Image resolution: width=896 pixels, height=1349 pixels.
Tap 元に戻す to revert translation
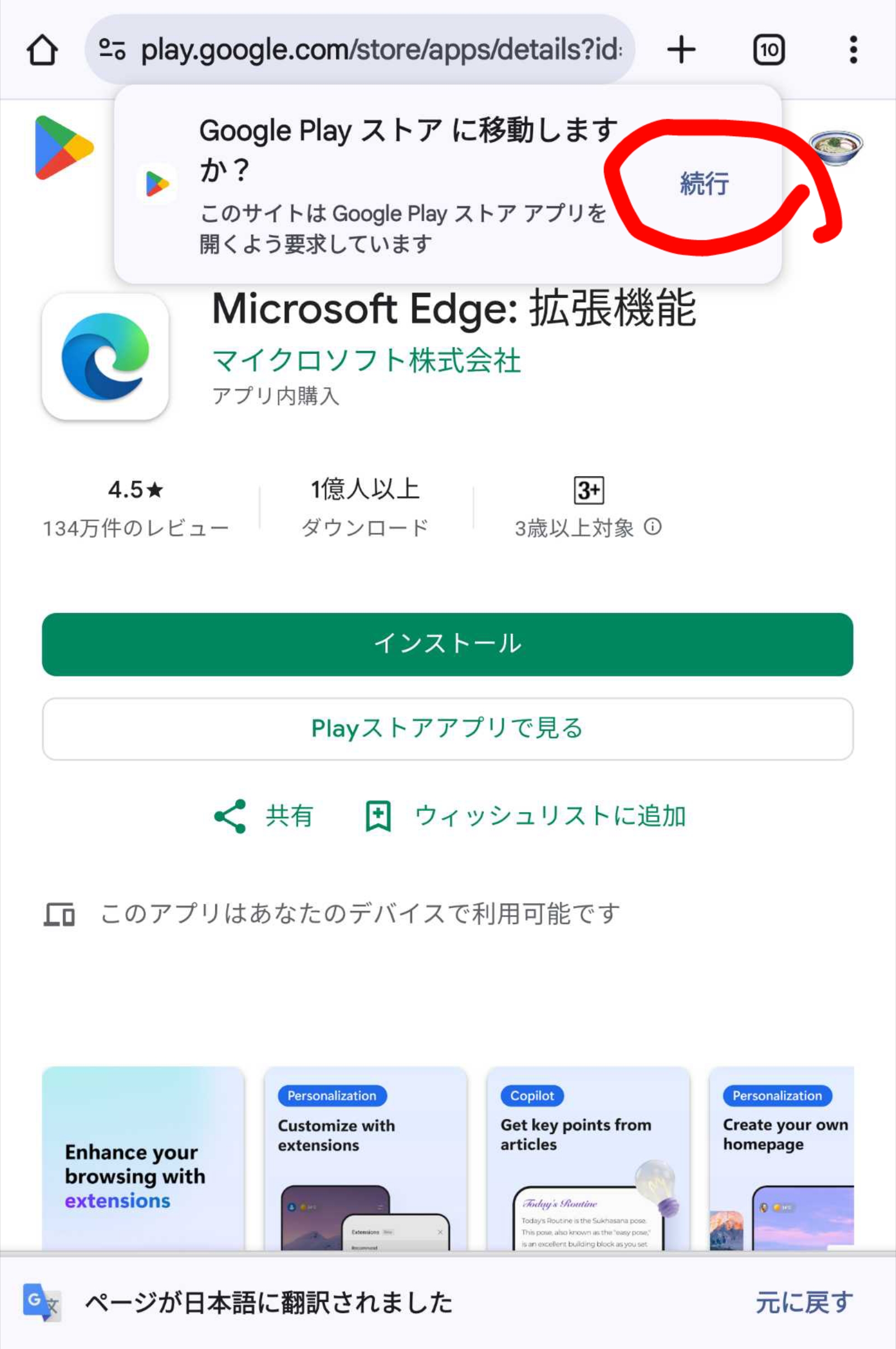pyautogui.click(x=804, y=1302)
